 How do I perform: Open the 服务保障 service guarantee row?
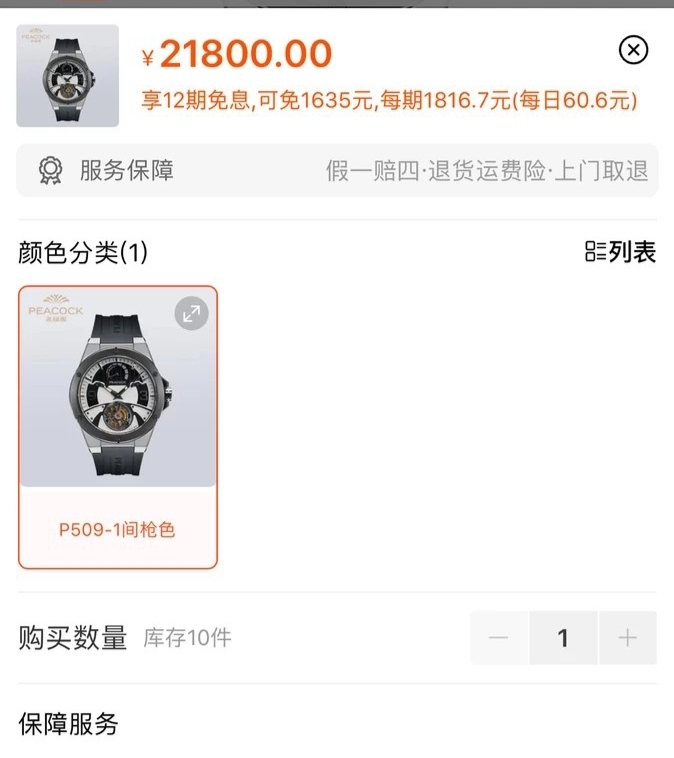(337, 171)
